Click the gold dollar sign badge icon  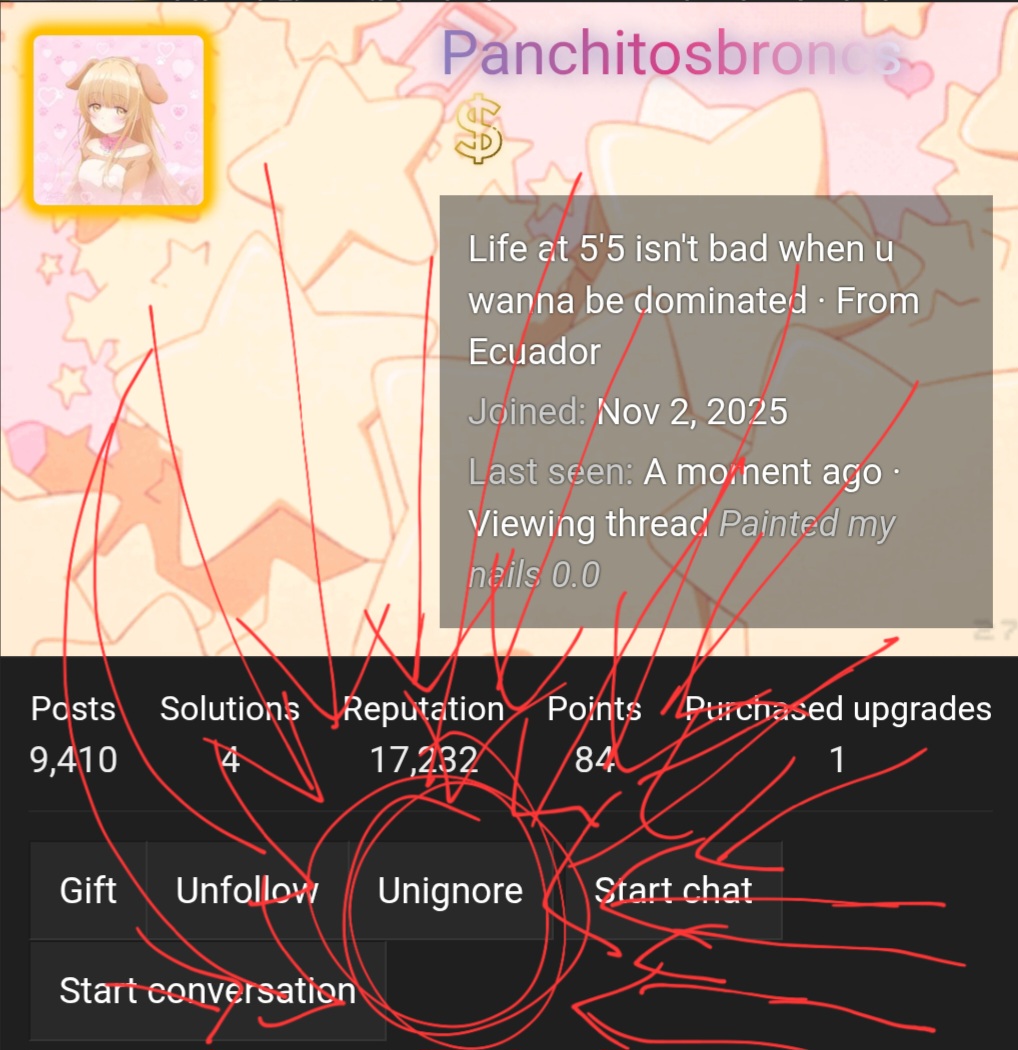(x=478, y=127)
